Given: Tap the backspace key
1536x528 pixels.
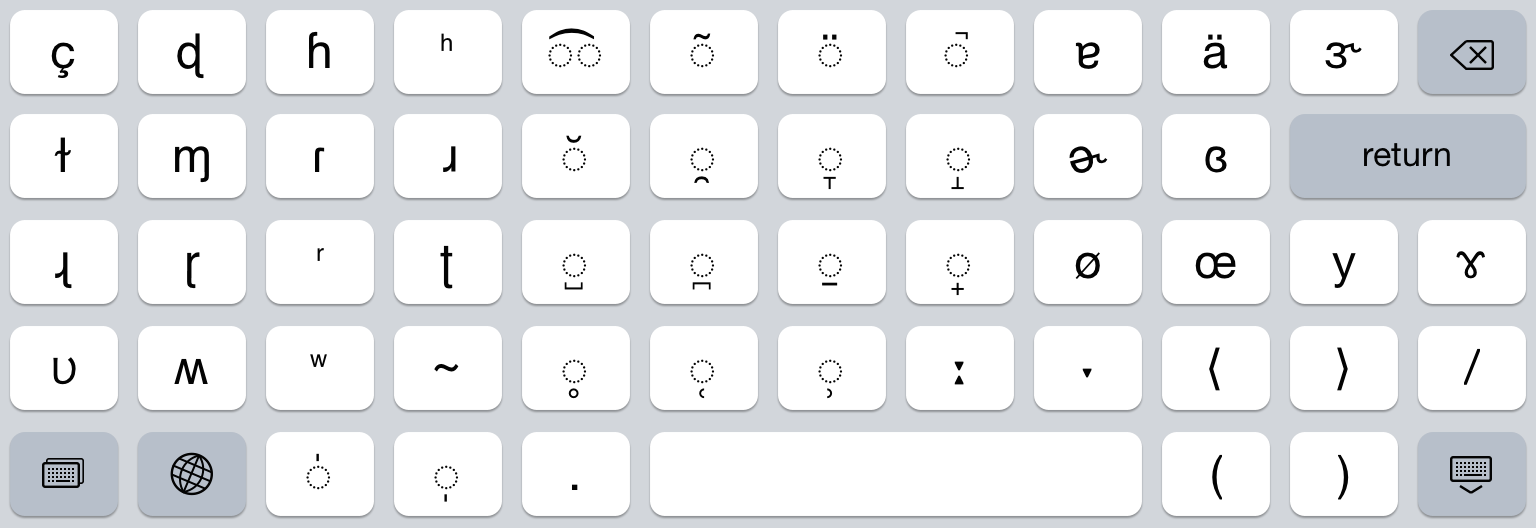Looking at the screenshot, I should pyautogui.click(x=1471, y=53).
